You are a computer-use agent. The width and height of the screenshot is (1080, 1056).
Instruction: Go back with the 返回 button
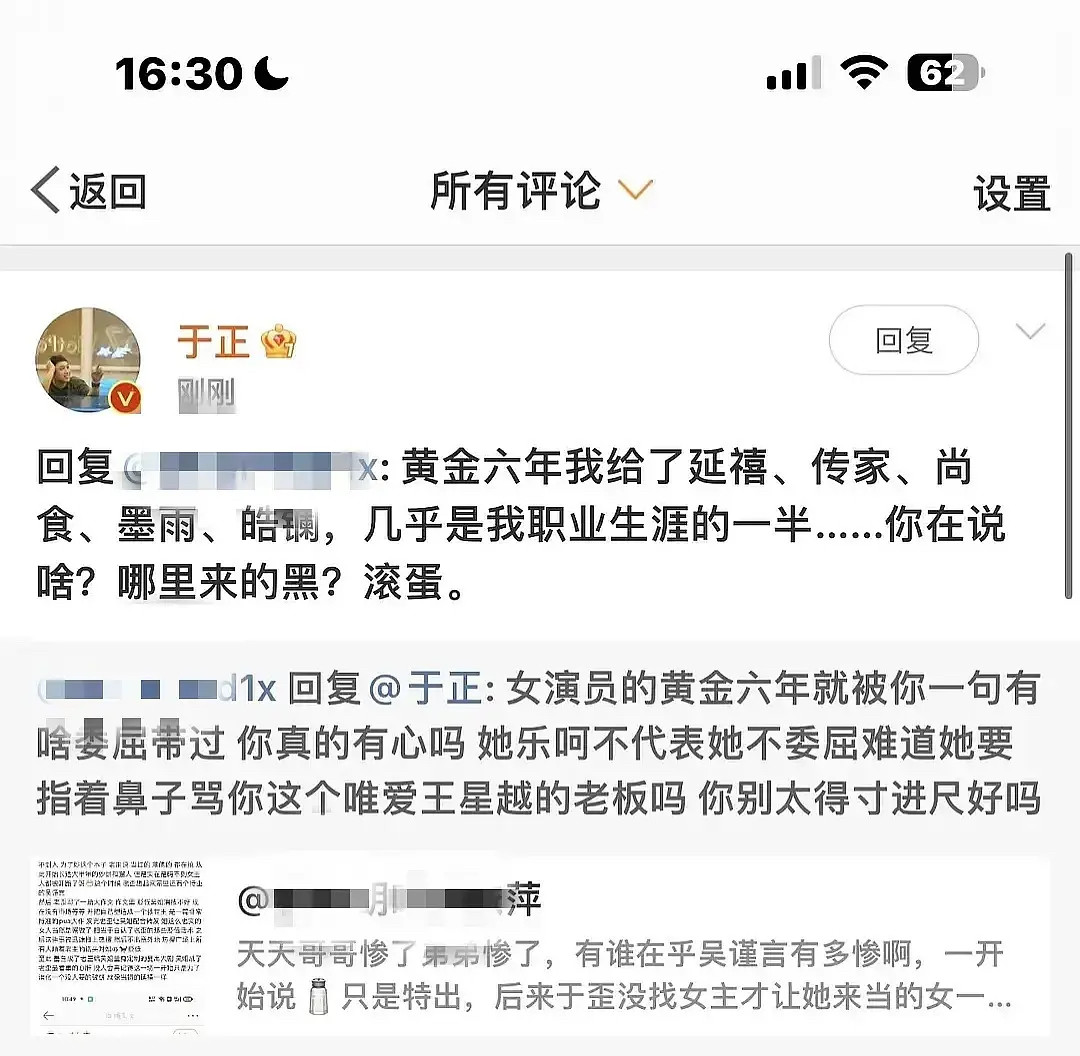[x=89, y=191]
